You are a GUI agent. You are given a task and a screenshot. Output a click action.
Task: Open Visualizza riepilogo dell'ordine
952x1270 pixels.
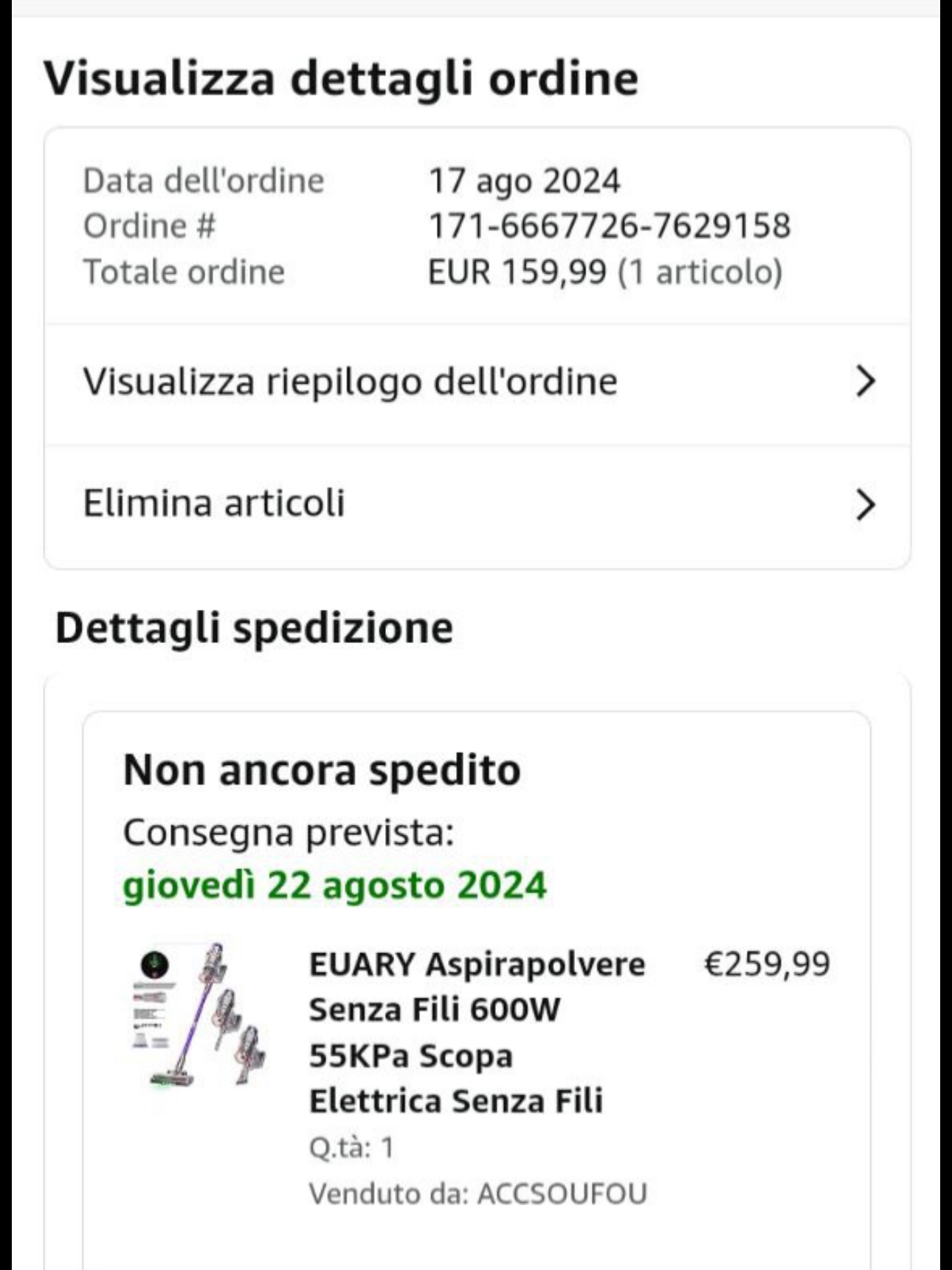click(x=477, y=382)
